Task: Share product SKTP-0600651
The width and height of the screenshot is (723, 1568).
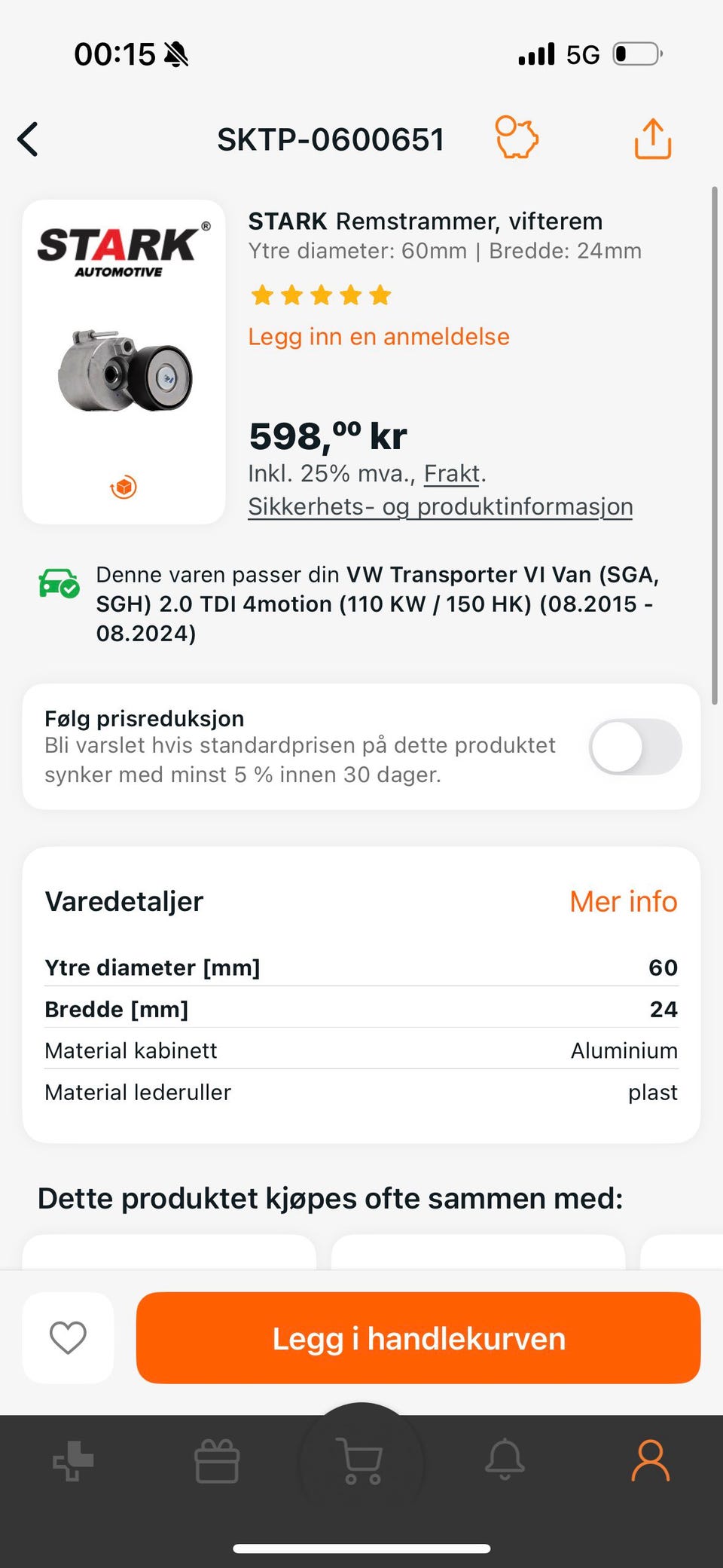Action: 652,139
